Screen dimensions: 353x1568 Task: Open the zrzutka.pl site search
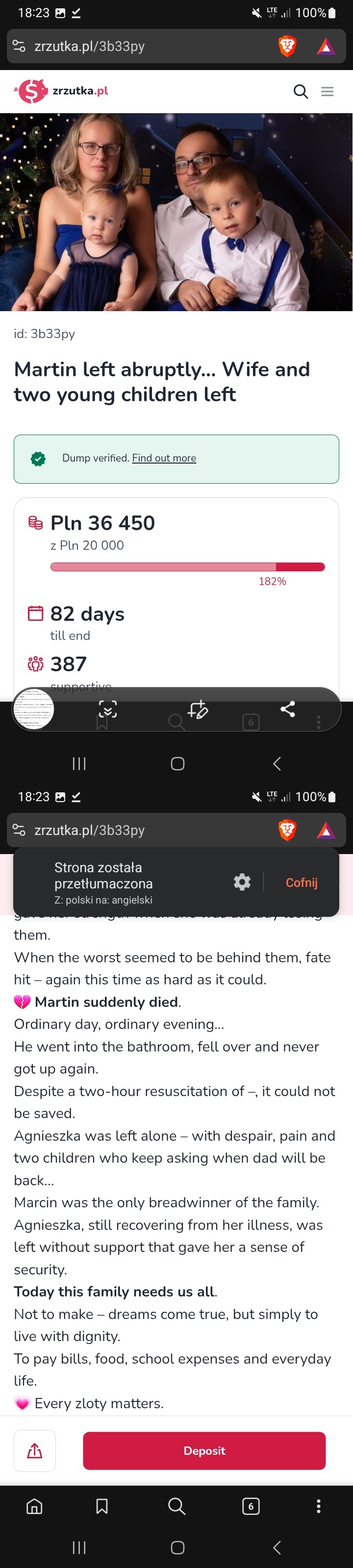pos(301,91)
